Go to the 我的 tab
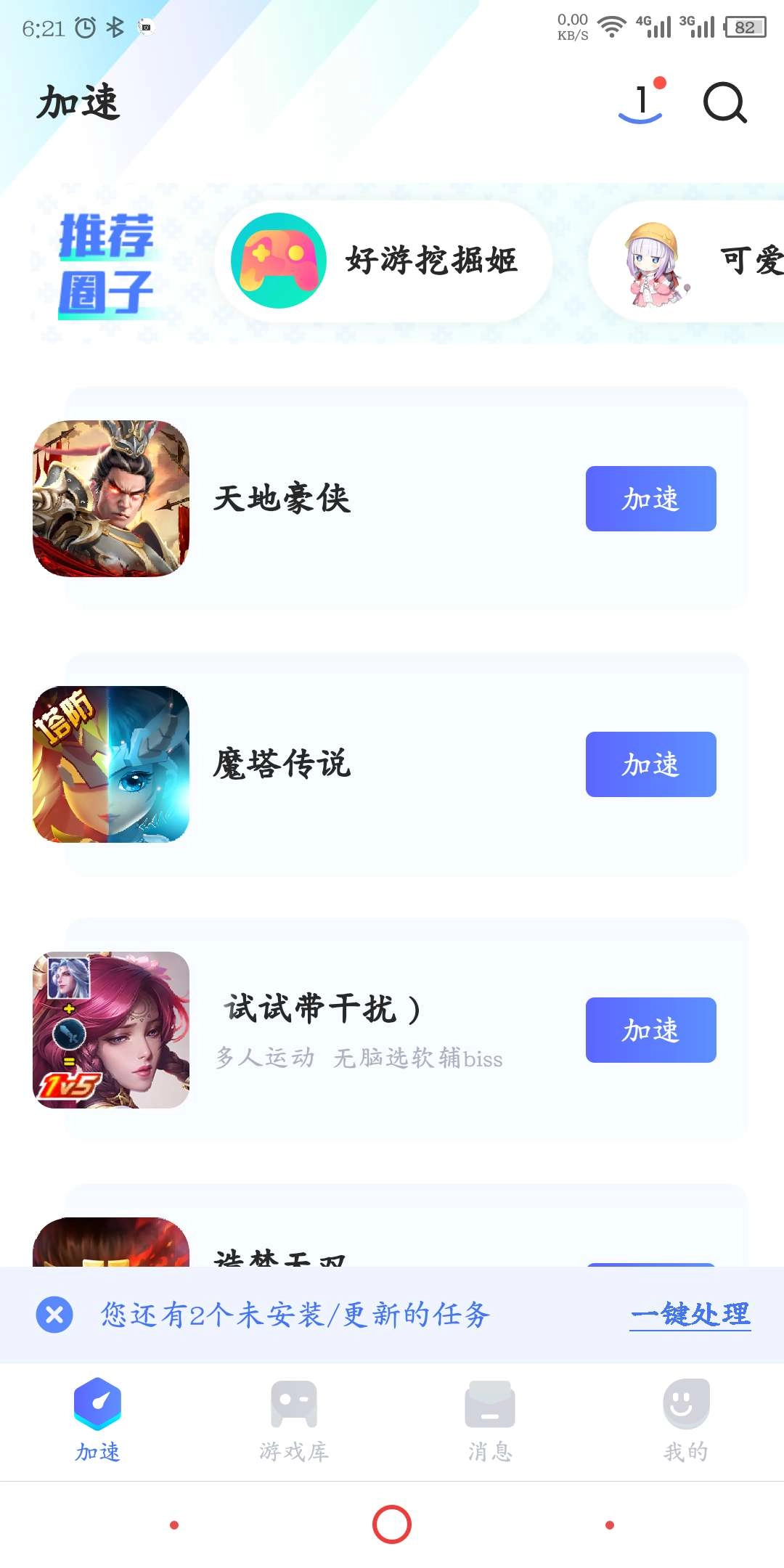Screen dimensions: 784x1568 (686, 1420)
